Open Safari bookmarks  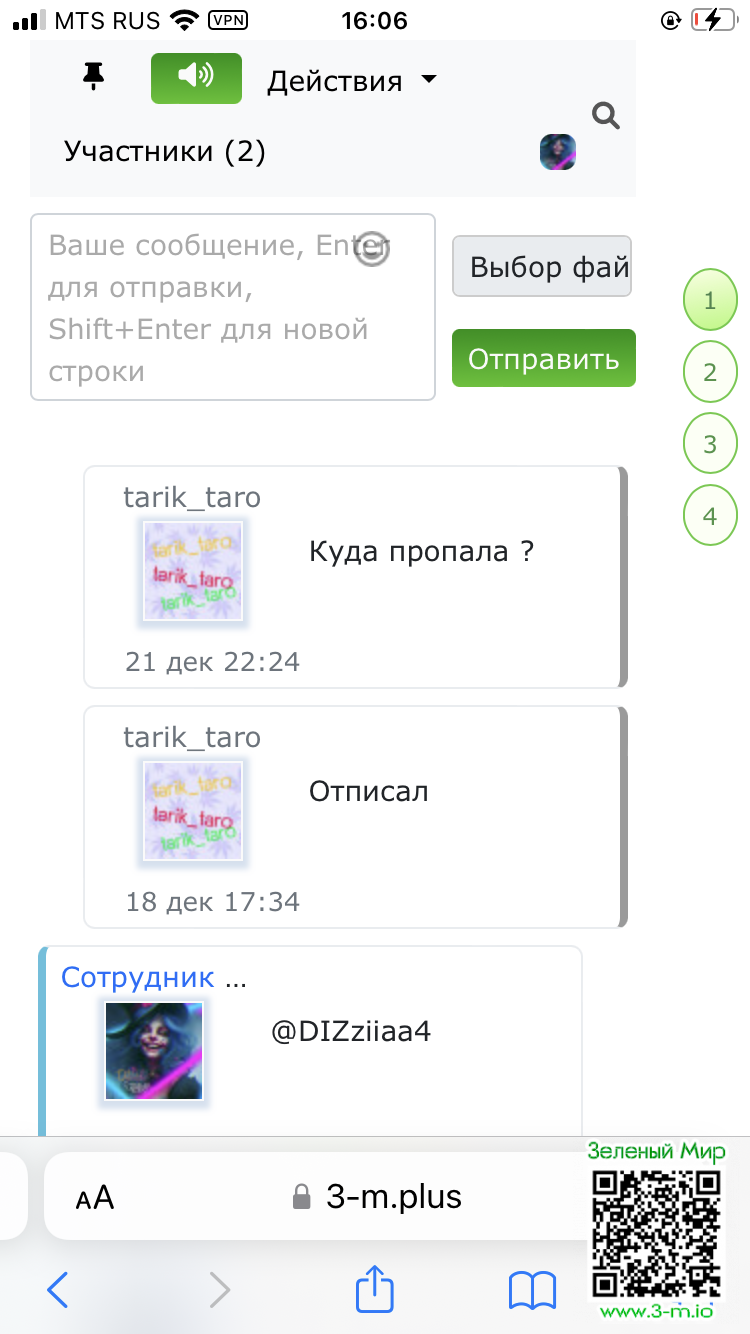click(x=532, y=1290)
